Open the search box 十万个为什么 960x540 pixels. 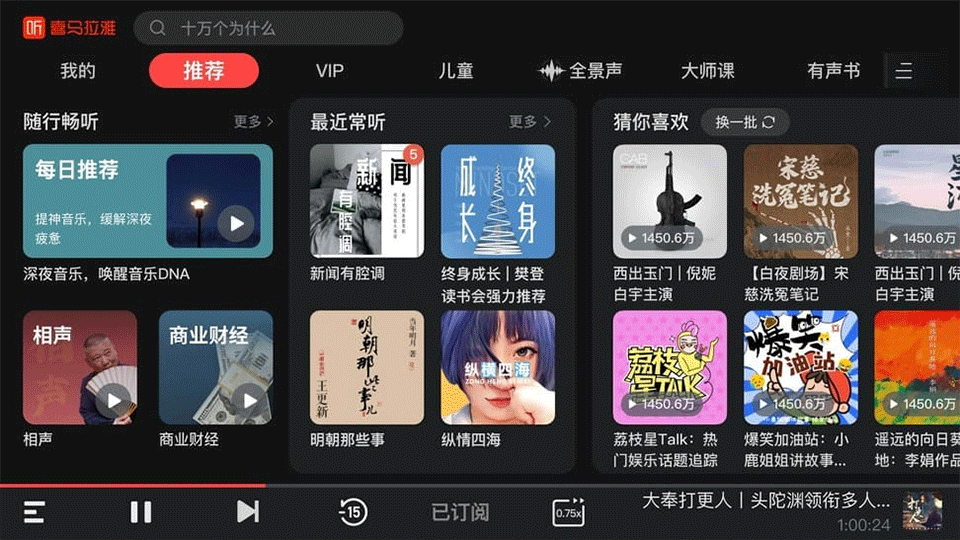click(x=268, y=28)
